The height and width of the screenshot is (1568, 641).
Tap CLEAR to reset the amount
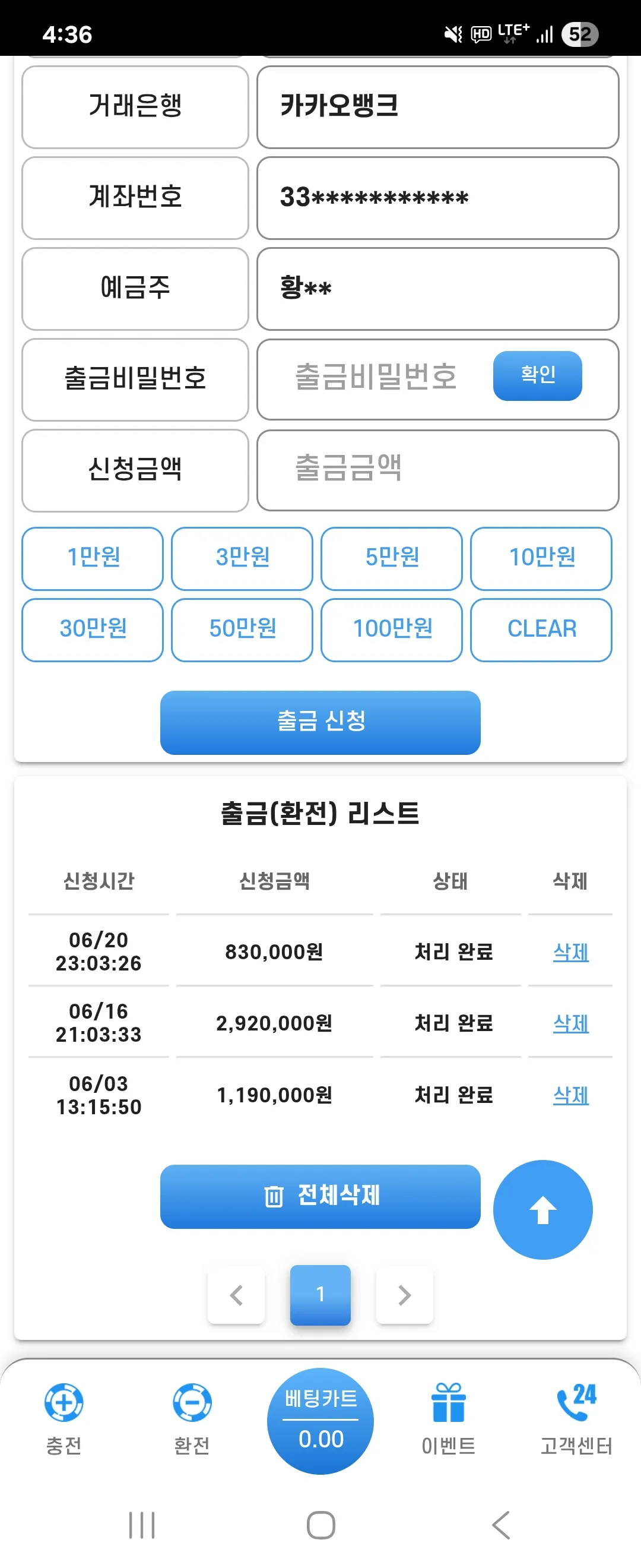(x=541, y=630)
